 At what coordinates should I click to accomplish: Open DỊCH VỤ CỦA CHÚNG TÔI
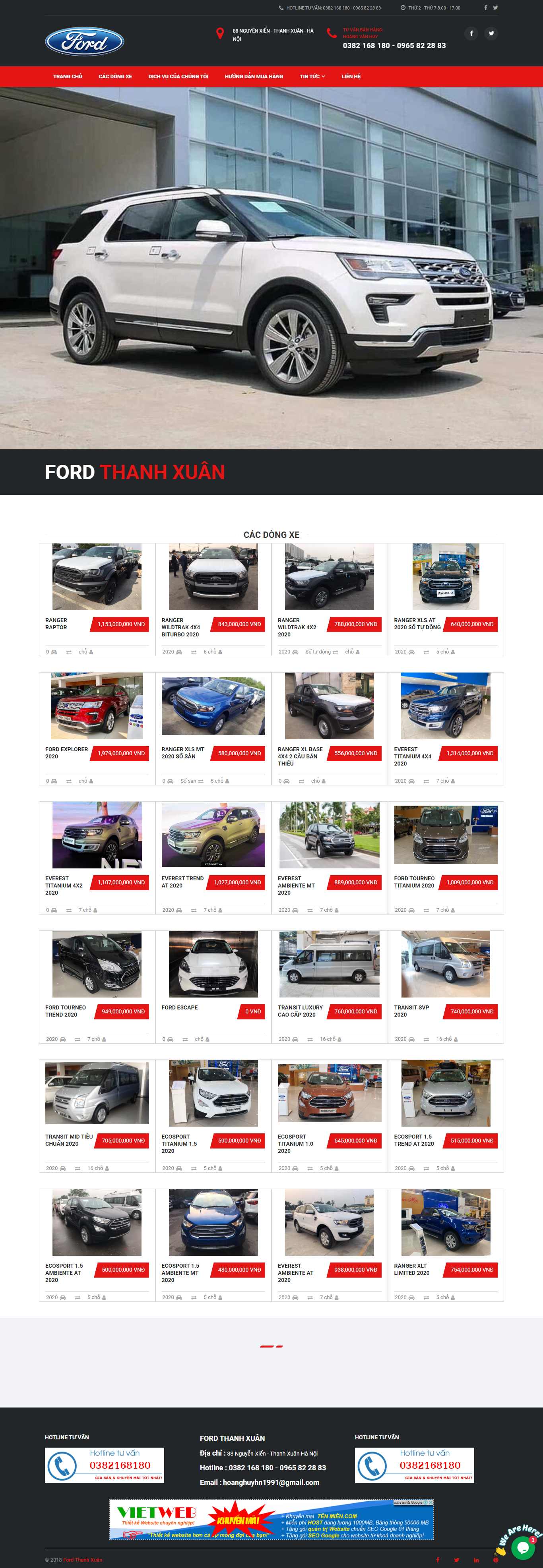click(x=178, y=77)
